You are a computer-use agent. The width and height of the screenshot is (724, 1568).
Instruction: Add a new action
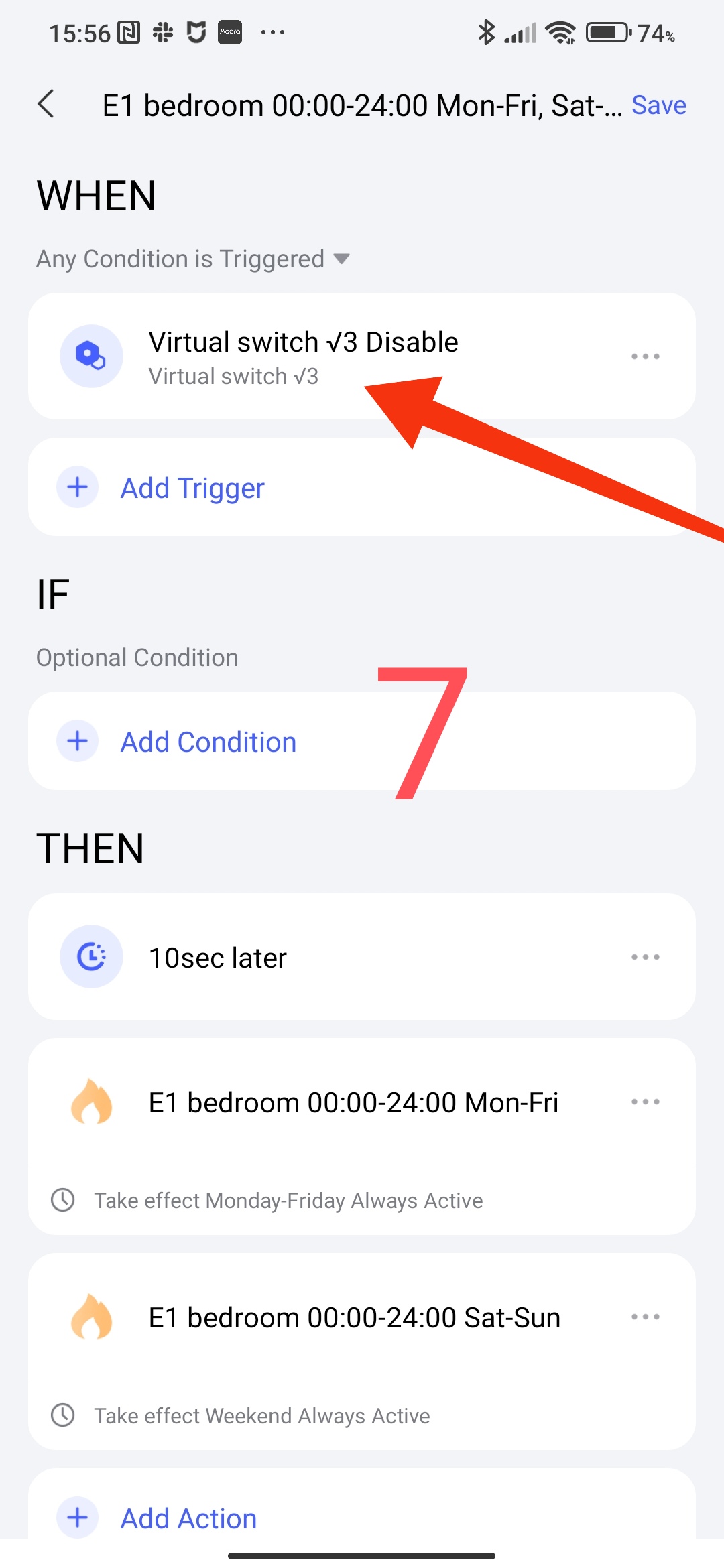pyautogui.click(x=188, y=1518)
